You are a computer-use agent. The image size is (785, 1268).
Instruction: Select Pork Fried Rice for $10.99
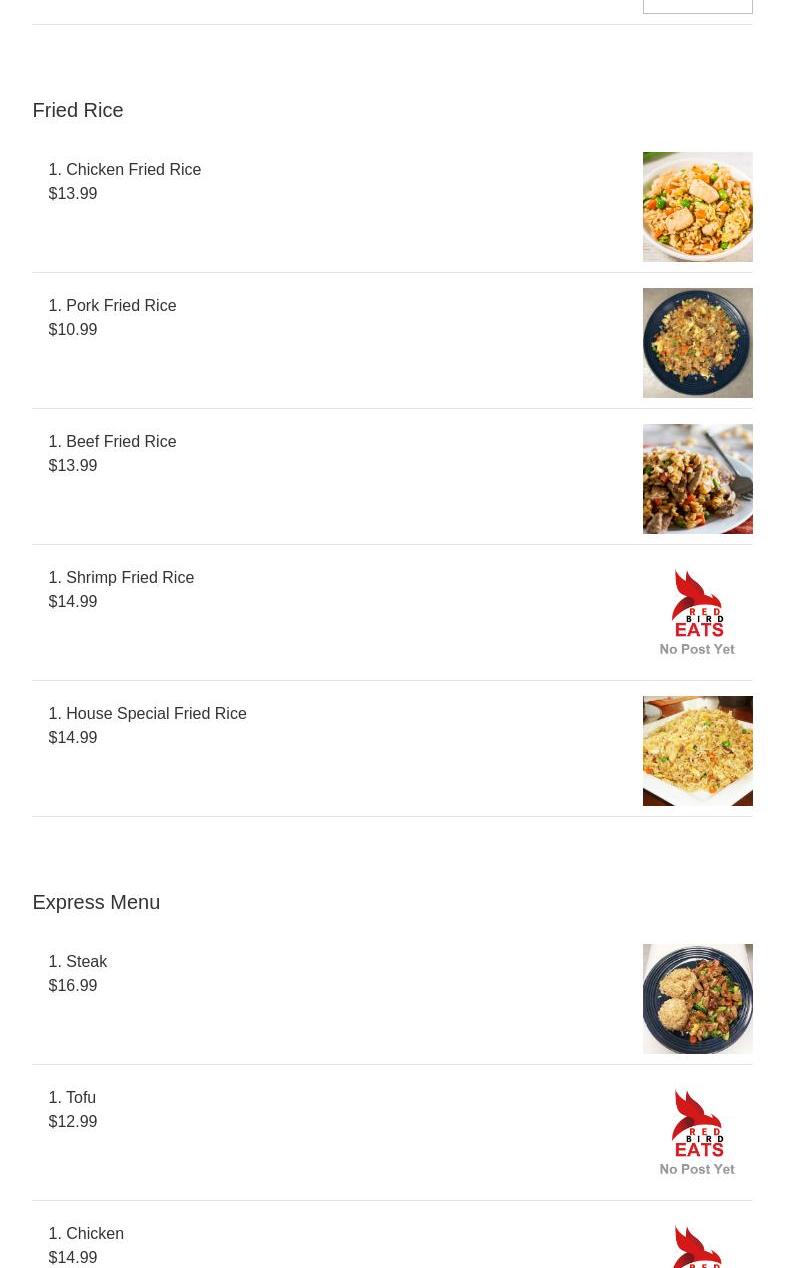click(121, 306)
